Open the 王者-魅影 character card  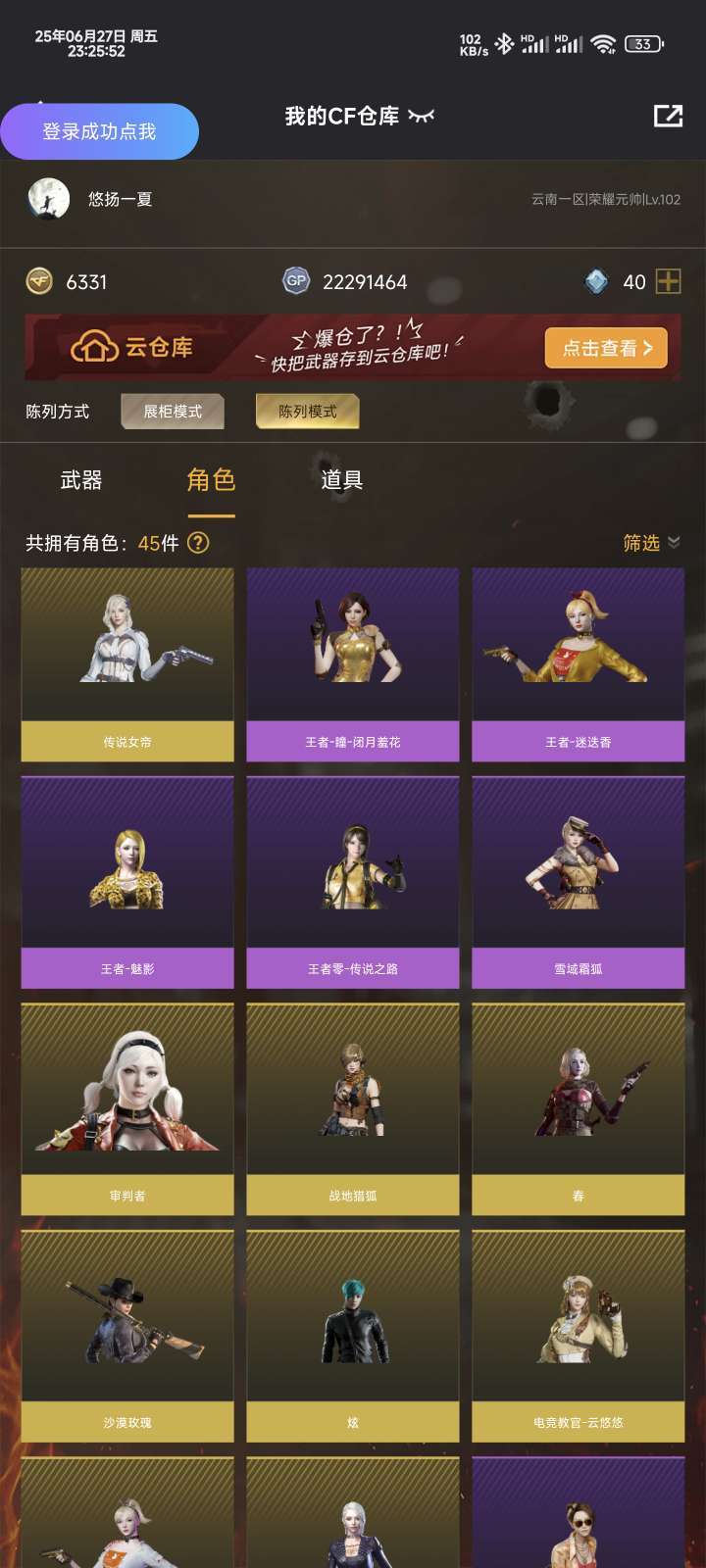click(x=127, y=882)
